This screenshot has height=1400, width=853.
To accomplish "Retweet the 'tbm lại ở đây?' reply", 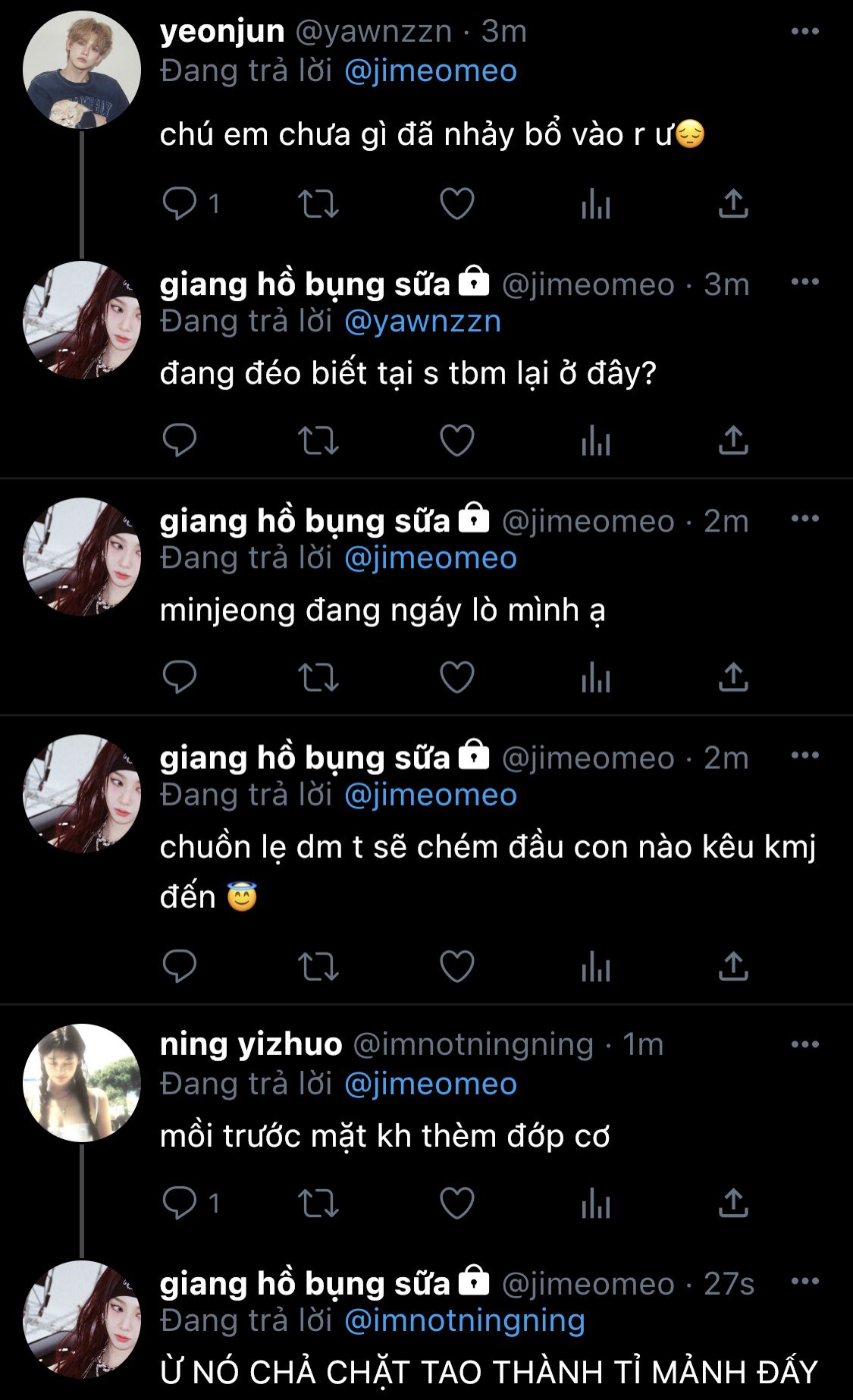I will click(x=318, y=440).
